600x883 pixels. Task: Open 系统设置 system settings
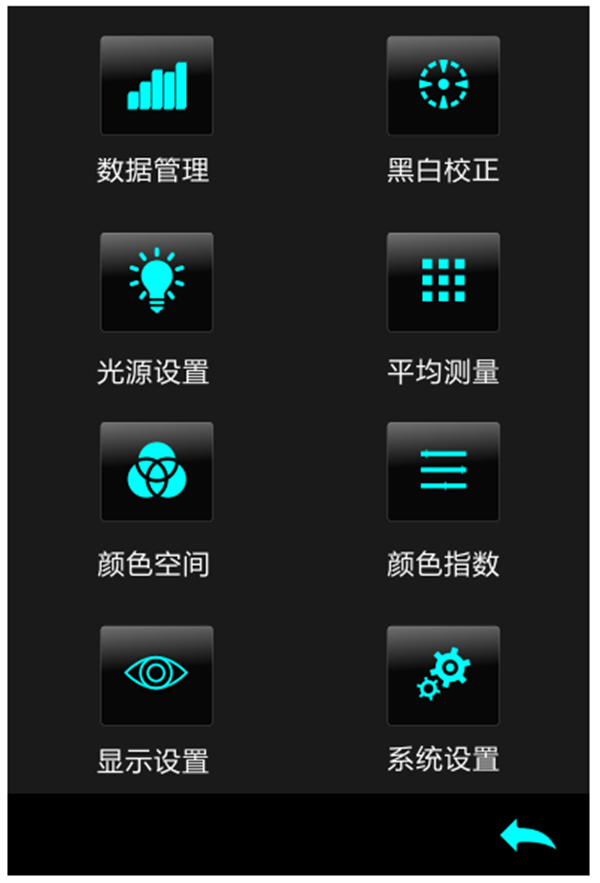[443, 675]
